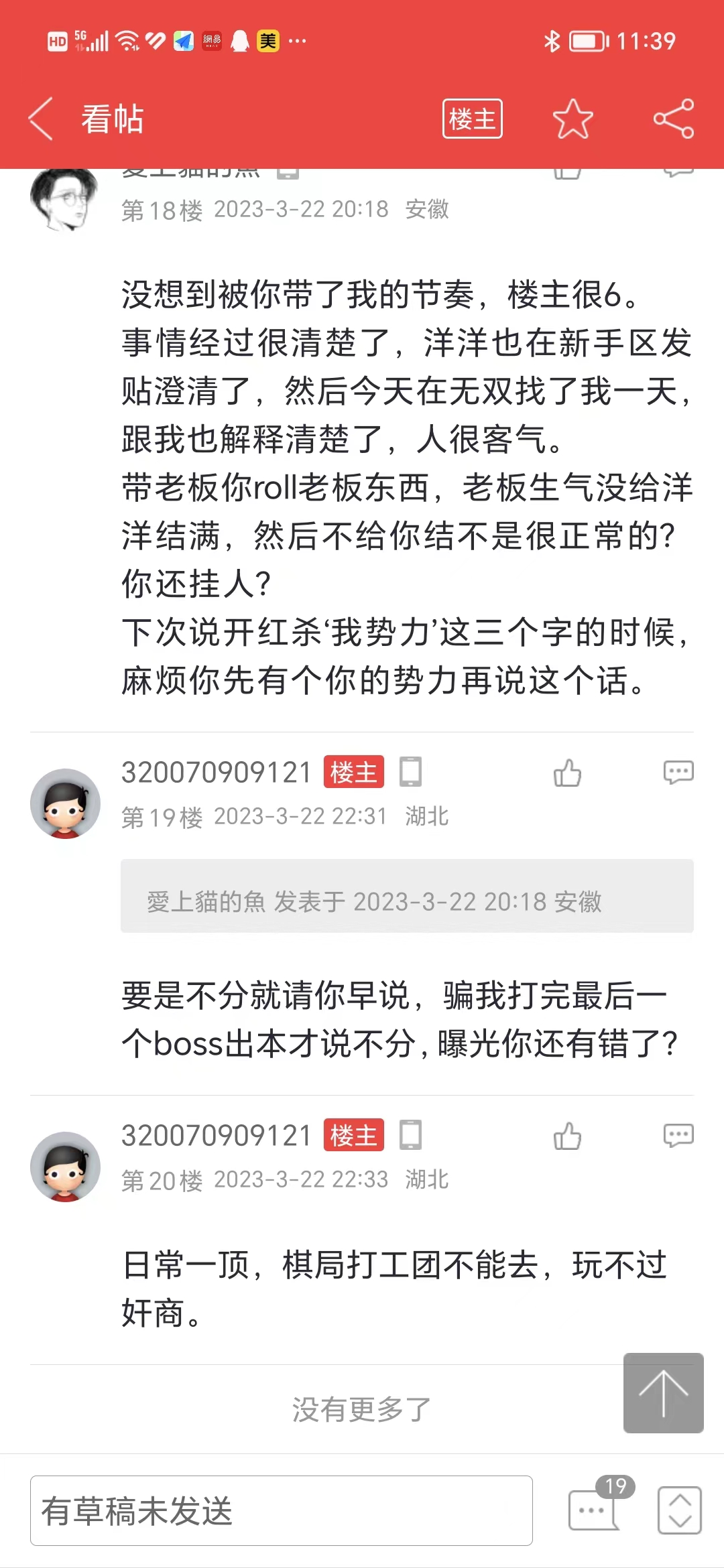Favorite this thread with the star icon

click(x=572, y=119)
